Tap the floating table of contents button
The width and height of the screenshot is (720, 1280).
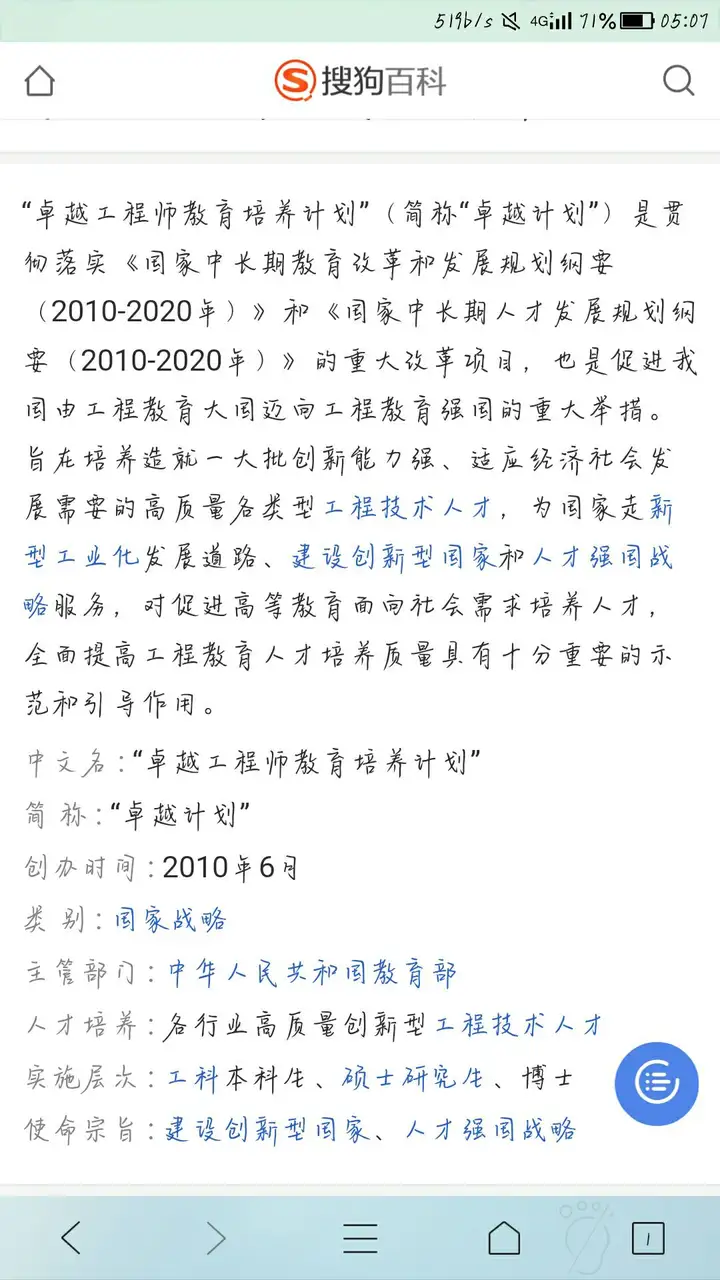[656, 1084]
